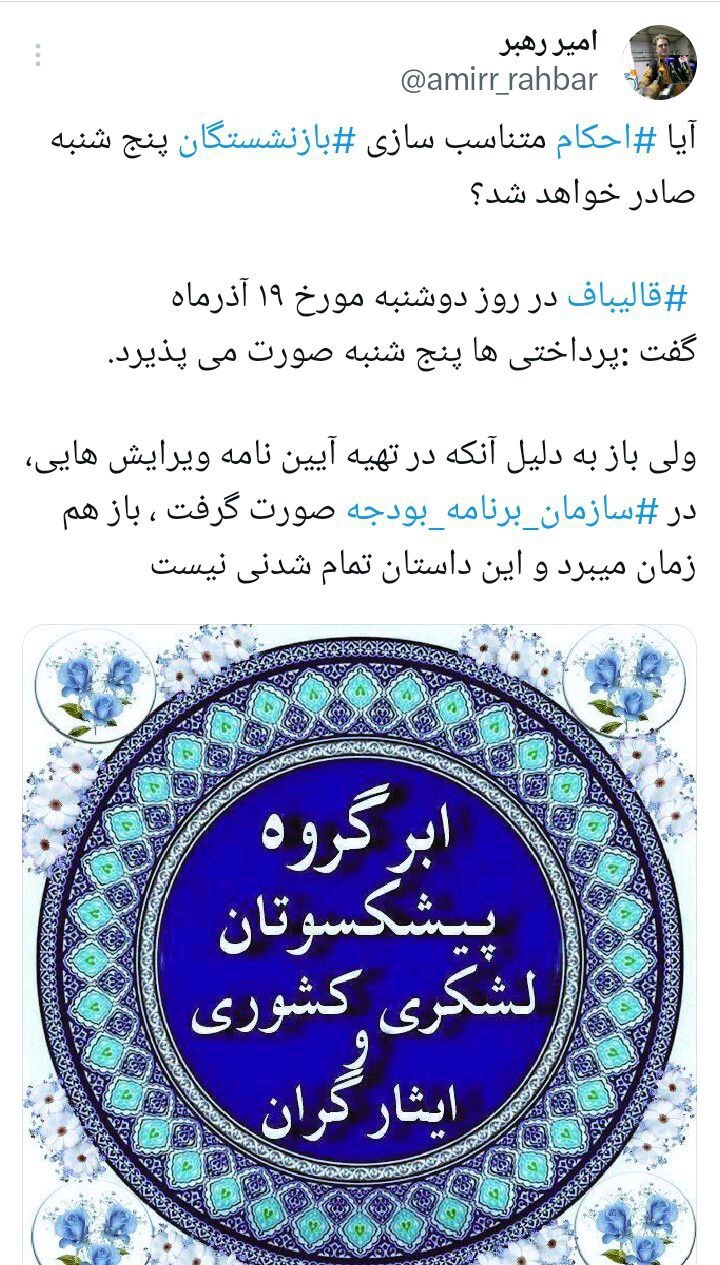Open the tweet's three-dot overflow menu
Image resolution: width=720 pixels, height=1265 pixels.
[38, 55]
